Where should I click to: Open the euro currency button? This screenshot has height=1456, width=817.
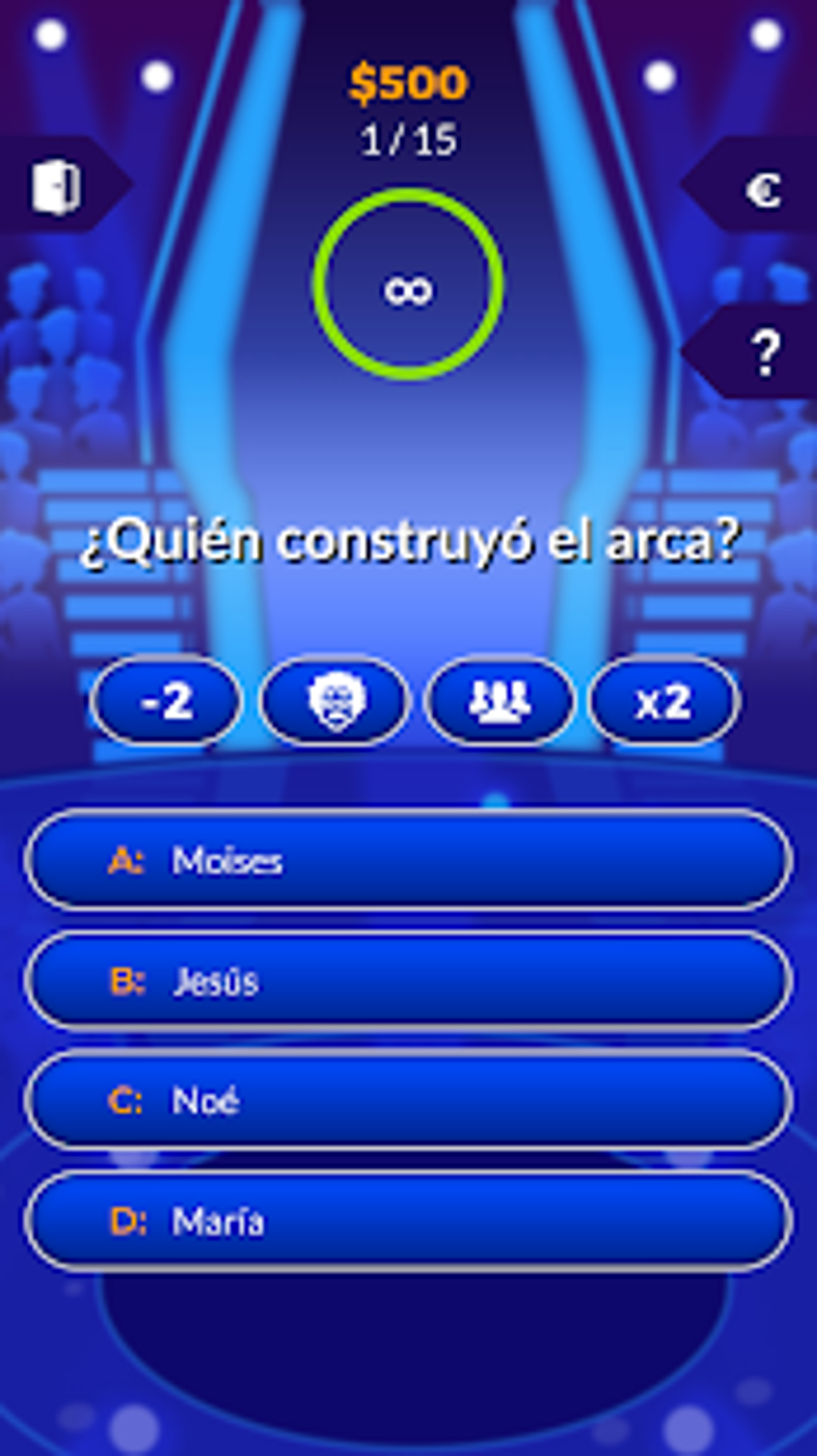coord(762,191)
